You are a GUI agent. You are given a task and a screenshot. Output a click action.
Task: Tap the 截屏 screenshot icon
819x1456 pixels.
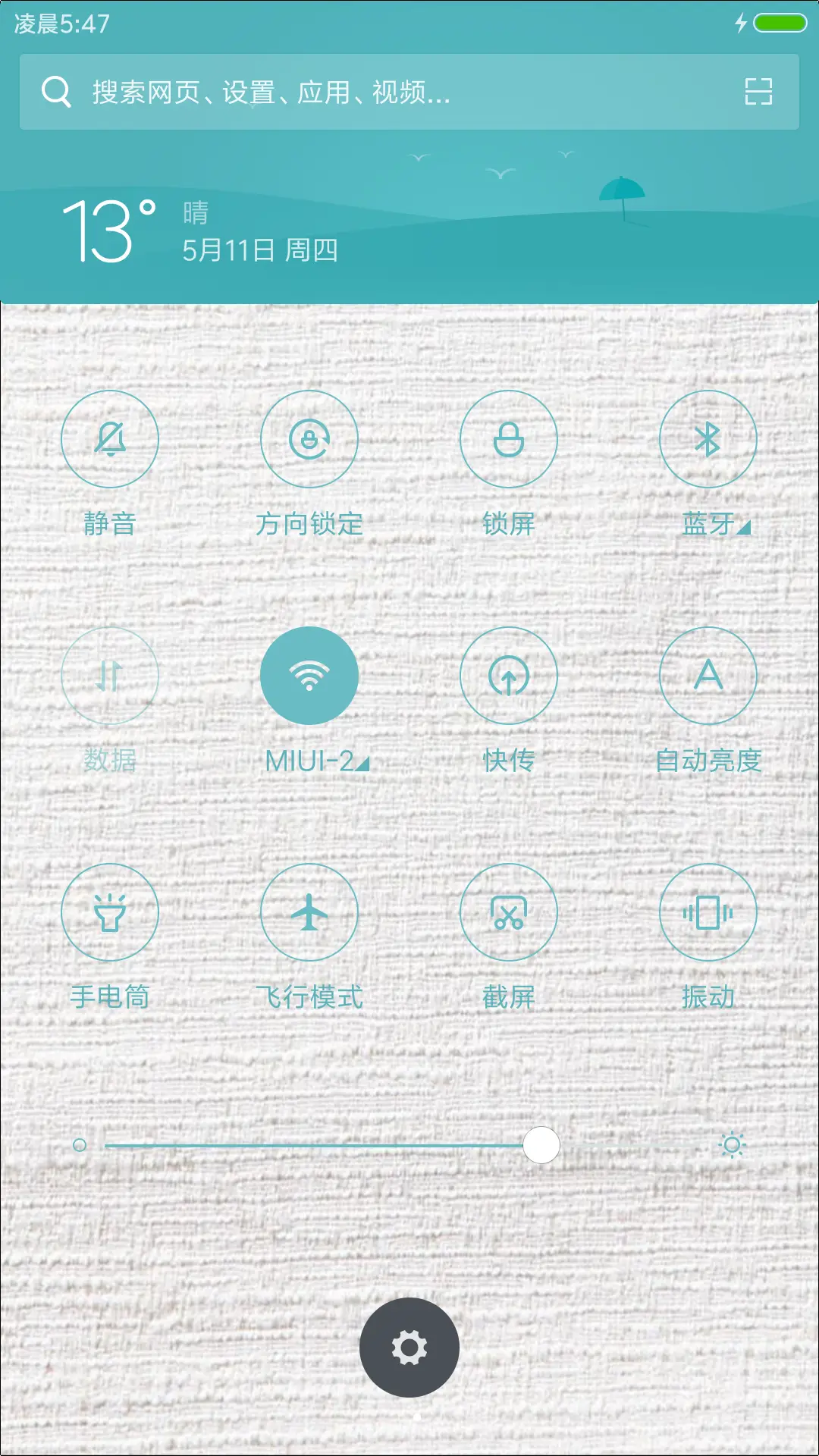pos(509,912)
